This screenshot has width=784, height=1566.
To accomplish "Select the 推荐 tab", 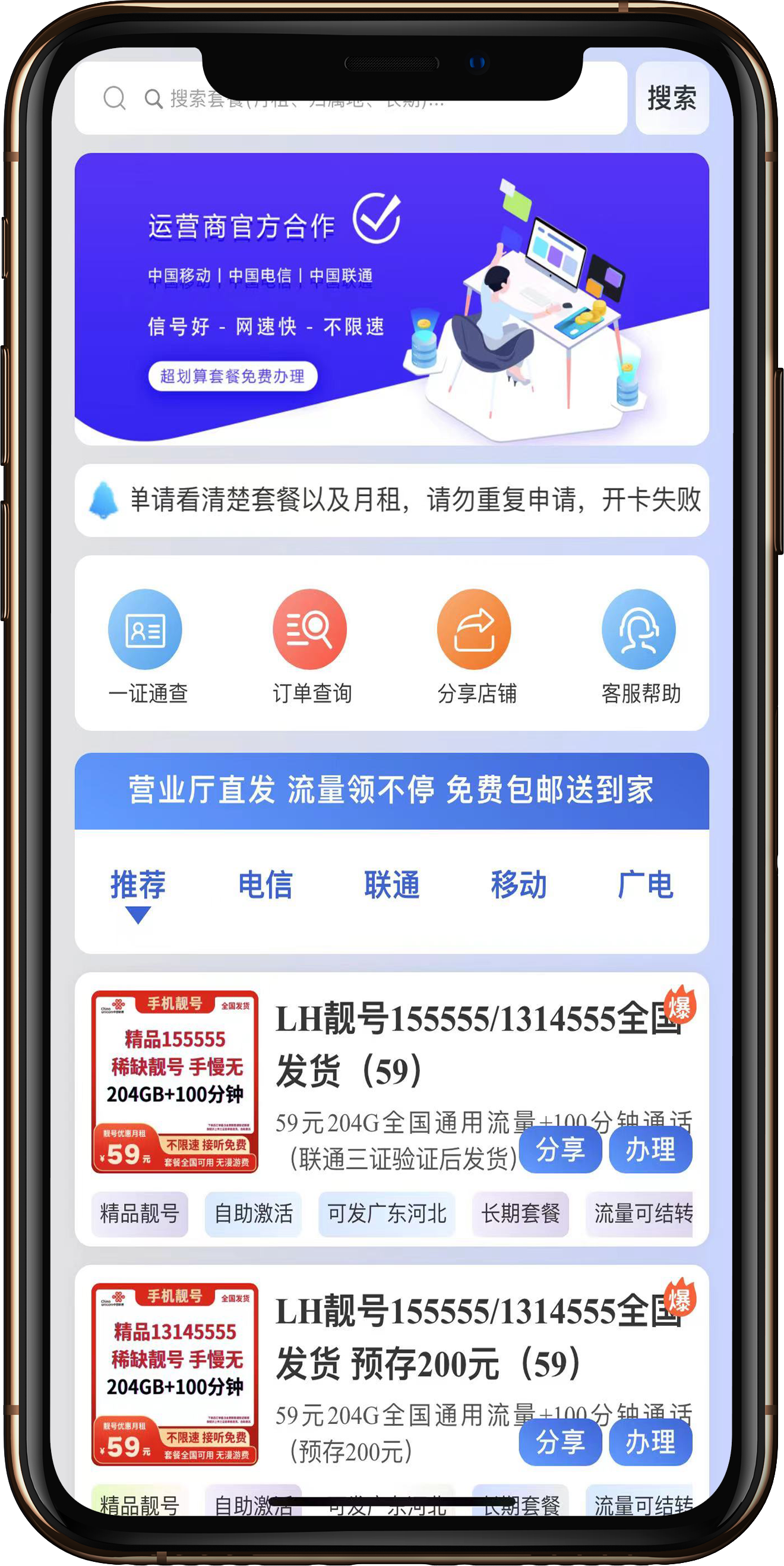I will [x=138, y=885].
